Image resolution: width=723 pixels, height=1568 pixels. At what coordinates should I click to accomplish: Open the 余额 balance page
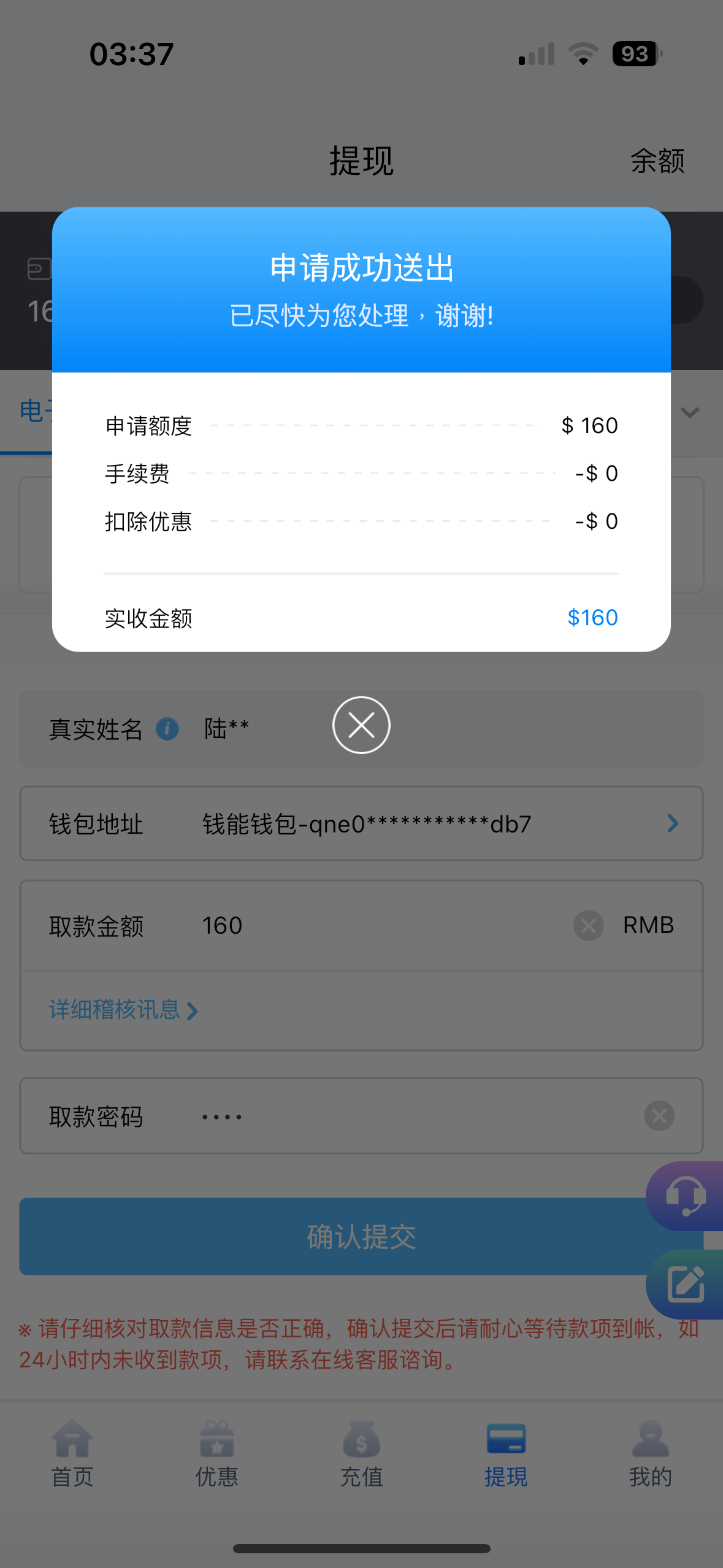[x=657, y=161]
